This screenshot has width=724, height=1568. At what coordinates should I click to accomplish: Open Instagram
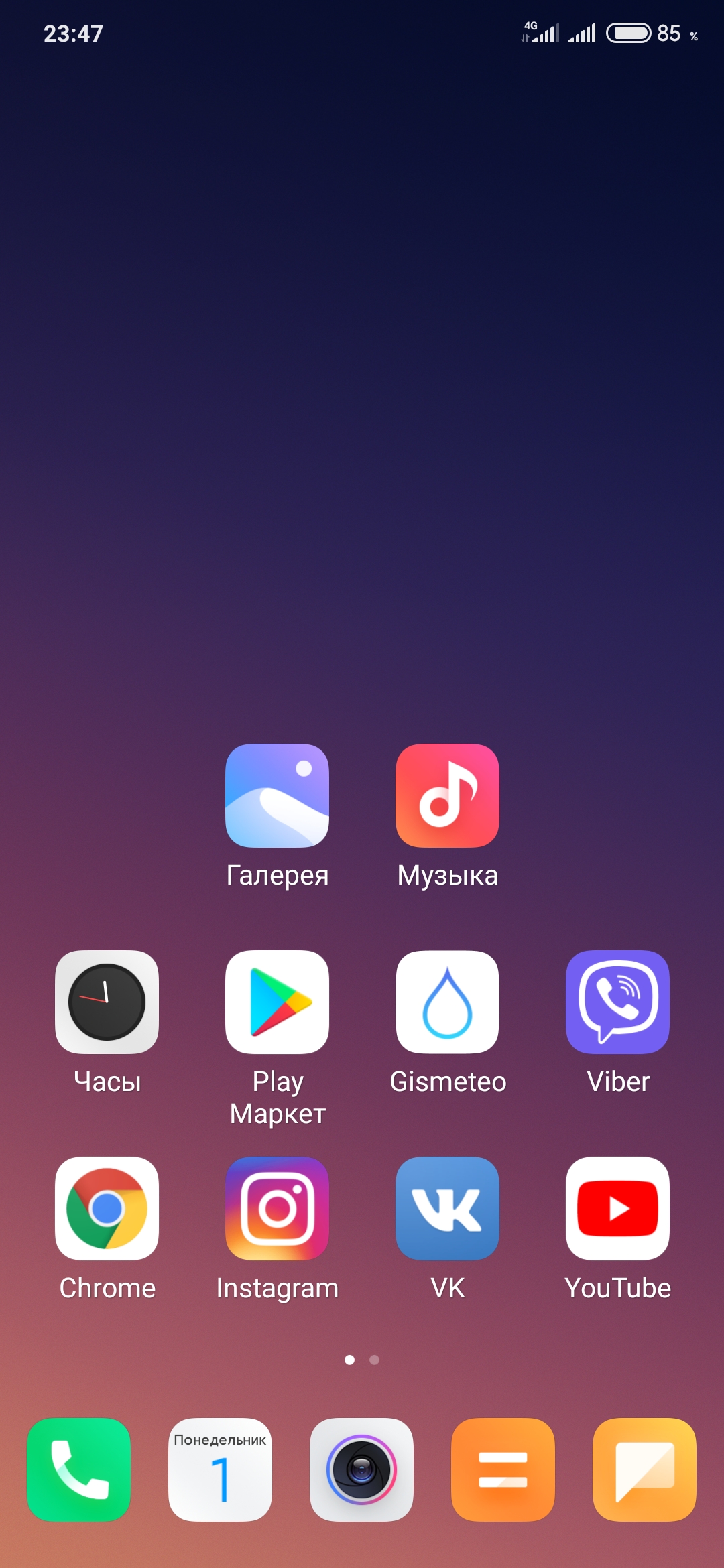(277, 1208)
